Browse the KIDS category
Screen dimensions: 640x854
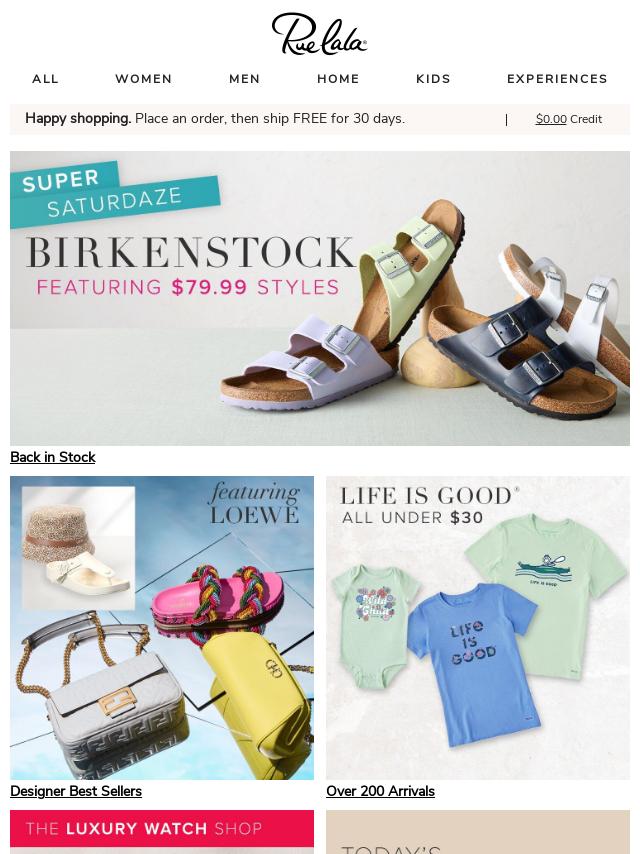pos(433,79)
